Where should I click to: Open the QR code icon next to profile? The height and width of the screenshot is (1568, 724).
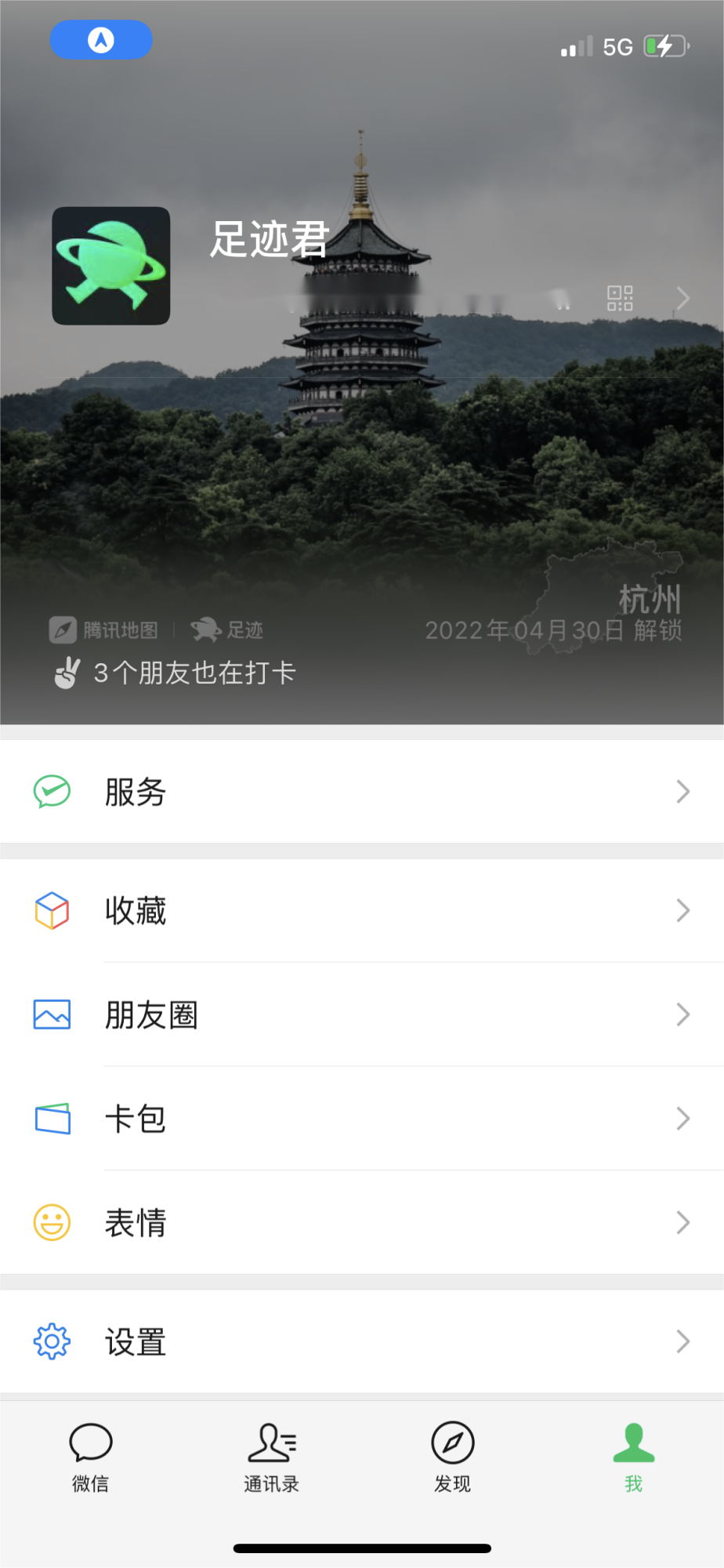tap(618, 299)
